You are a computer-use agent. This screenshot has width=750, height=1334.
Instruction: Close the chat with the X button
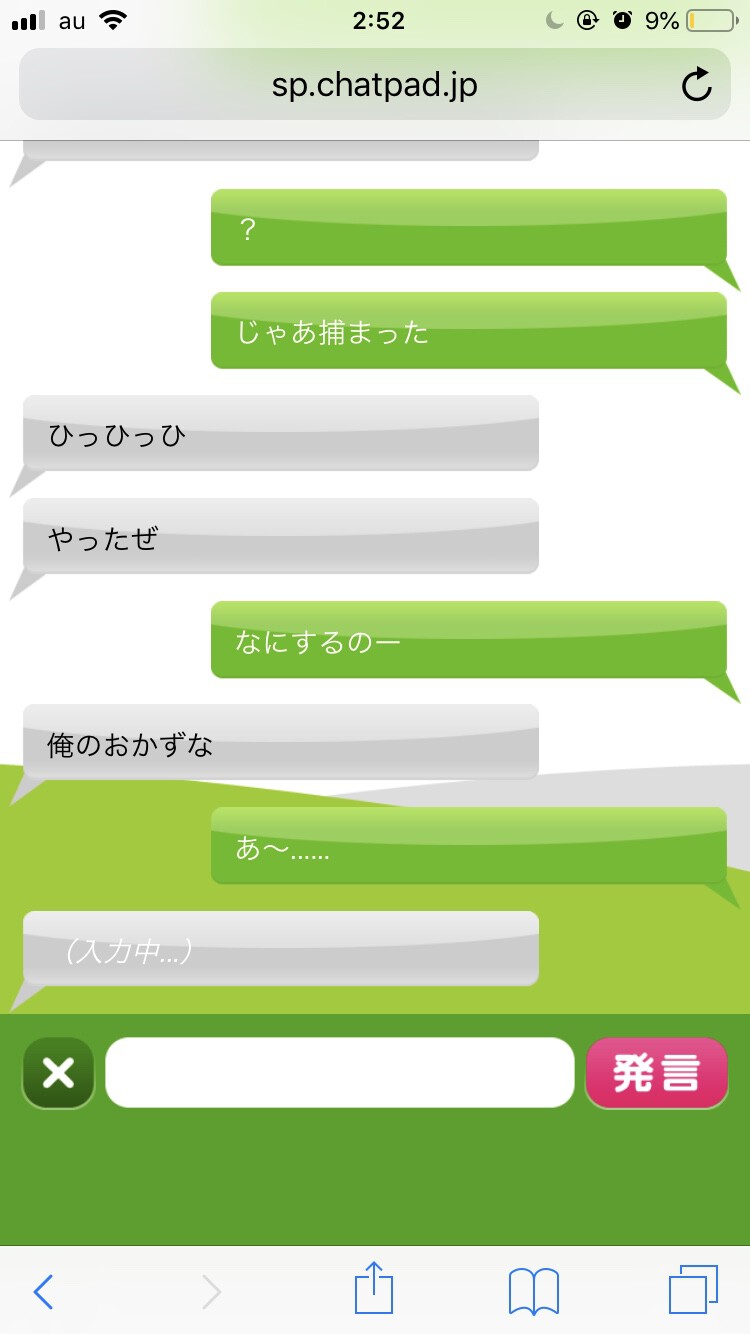pos(58,1073)
